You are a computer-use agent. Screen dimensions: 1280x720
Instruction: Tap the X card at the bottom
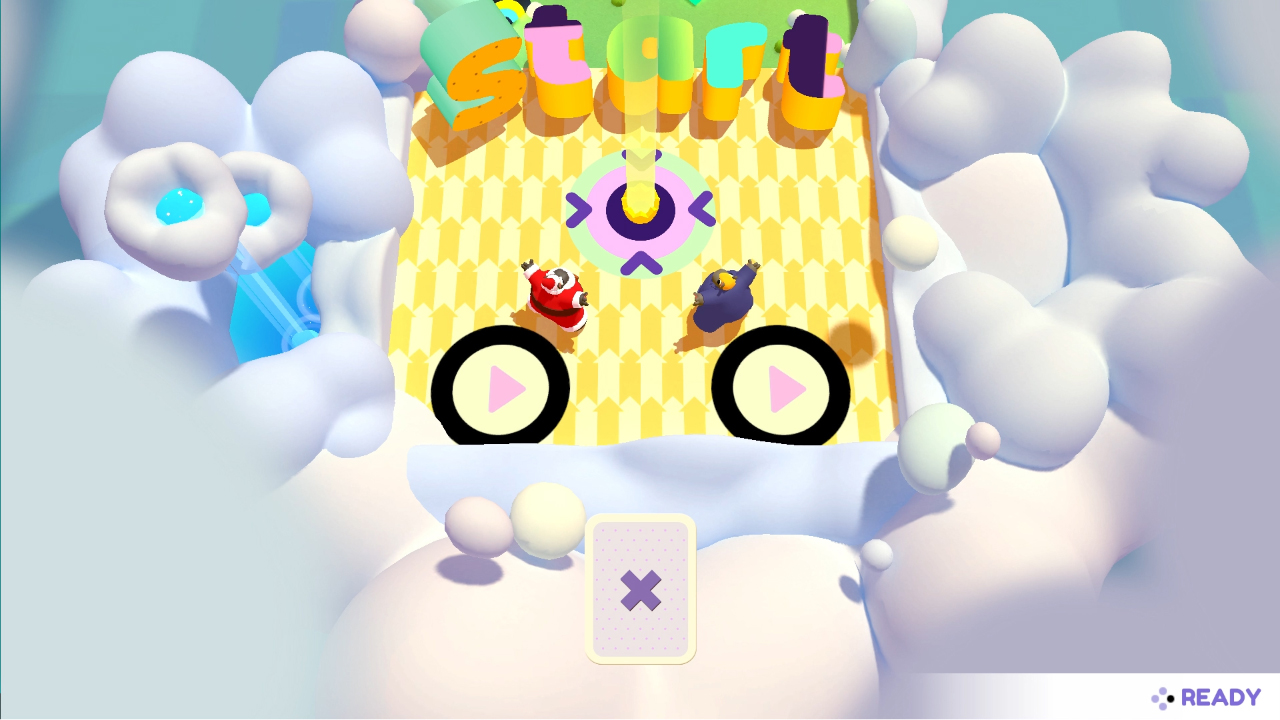pyautogui.click(x=640, y=590)
